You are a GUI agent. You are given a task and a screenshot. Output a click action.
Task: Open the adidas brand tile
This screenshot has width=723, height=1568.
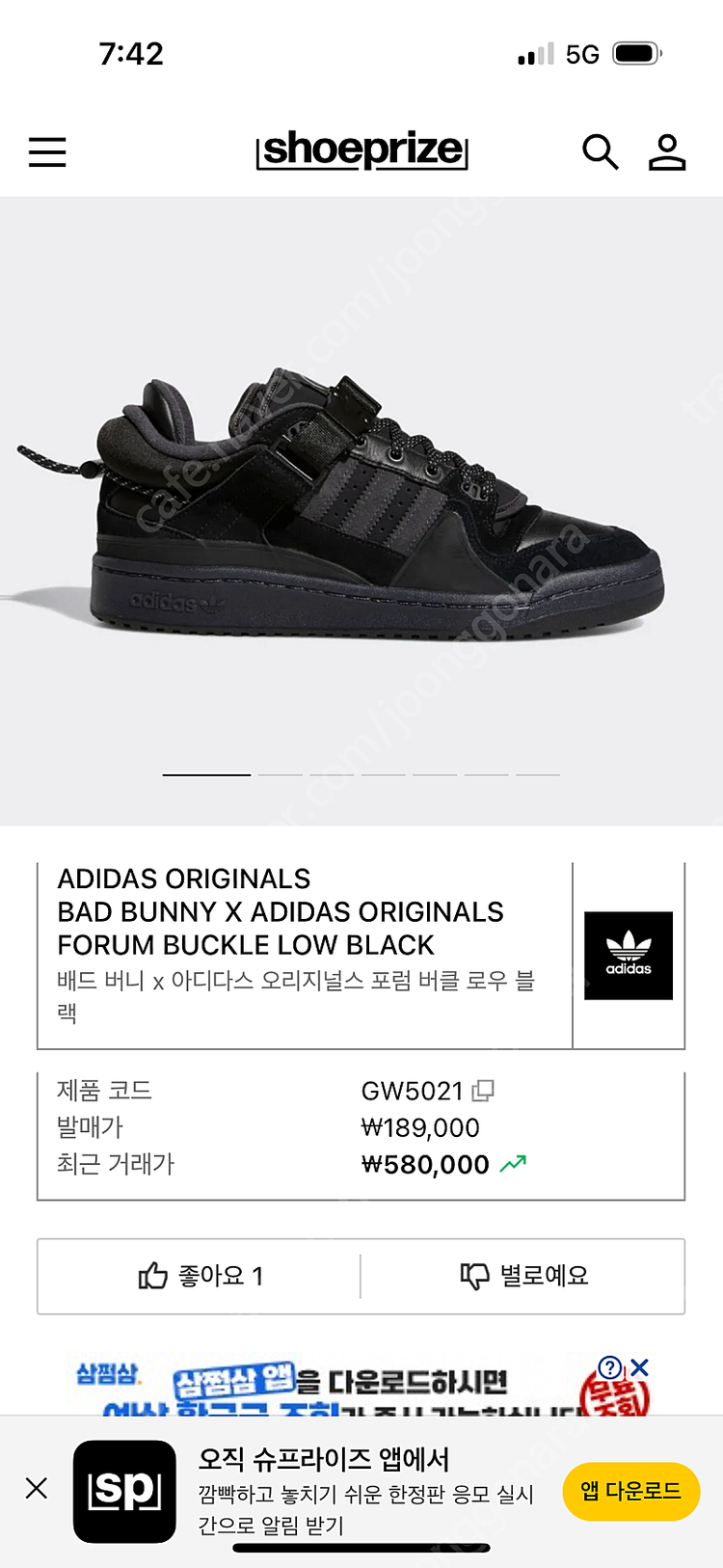click(x=629, y=956)
